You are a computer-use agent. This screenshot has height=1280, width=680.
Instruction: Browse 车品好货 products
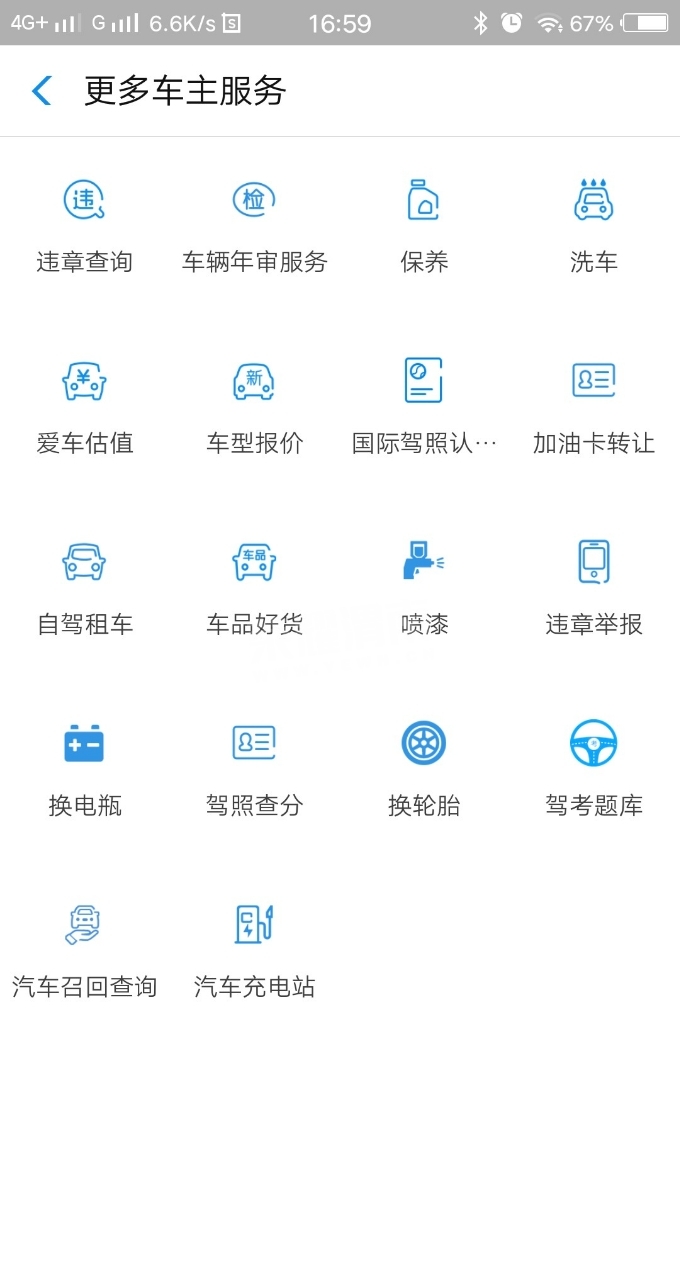(x=254, y=587)
